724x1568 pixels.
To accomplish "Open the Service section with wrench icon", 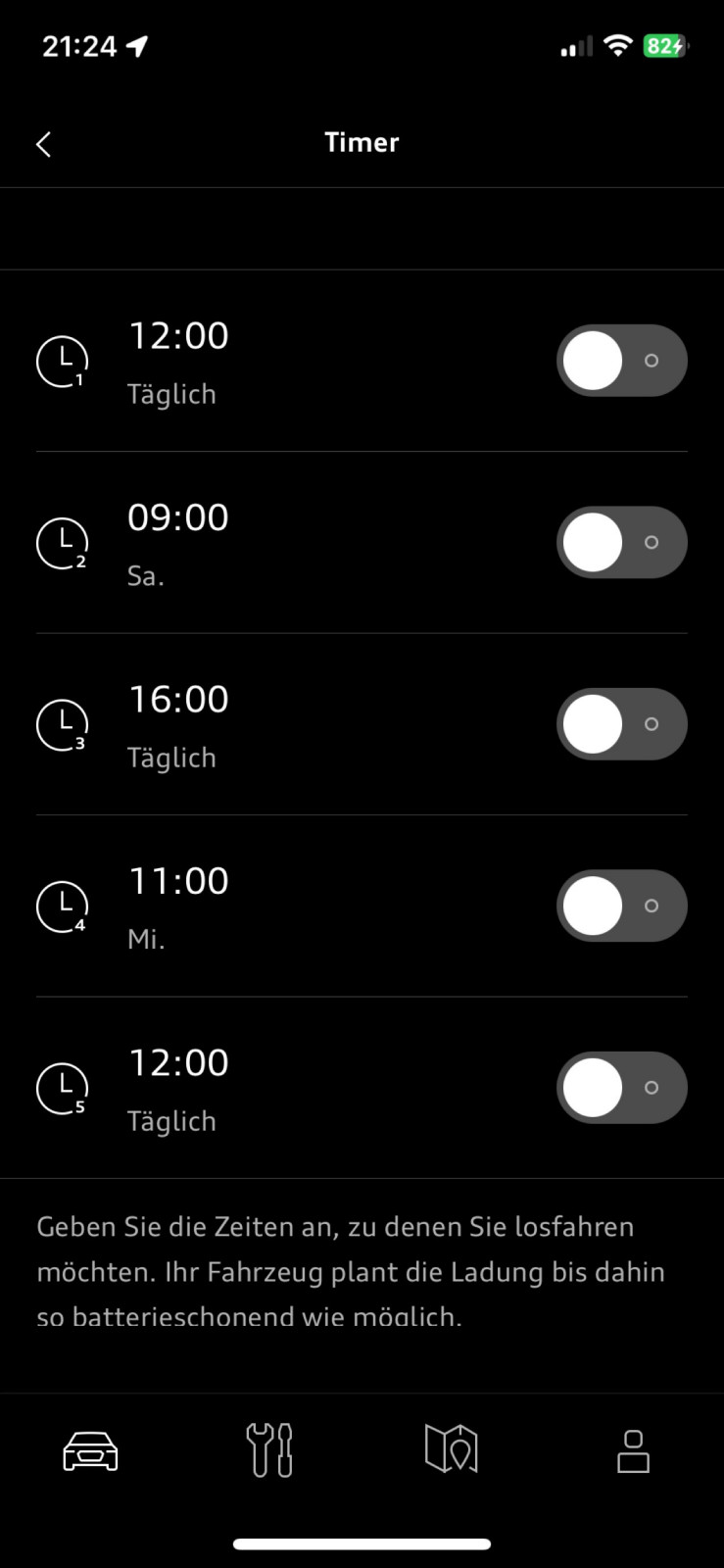I will point(269,1451).
